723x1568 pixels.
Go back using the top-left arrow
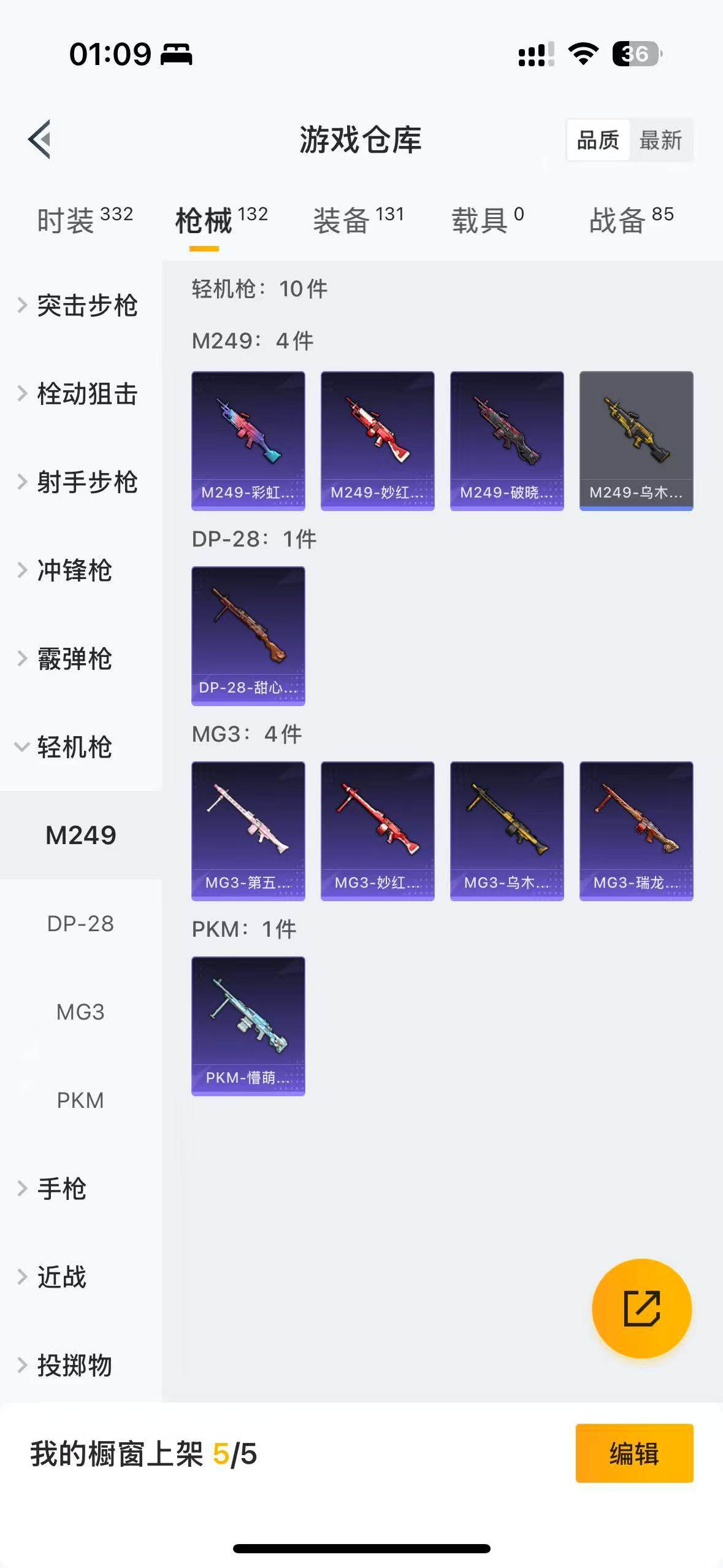(x=40, y=139)
